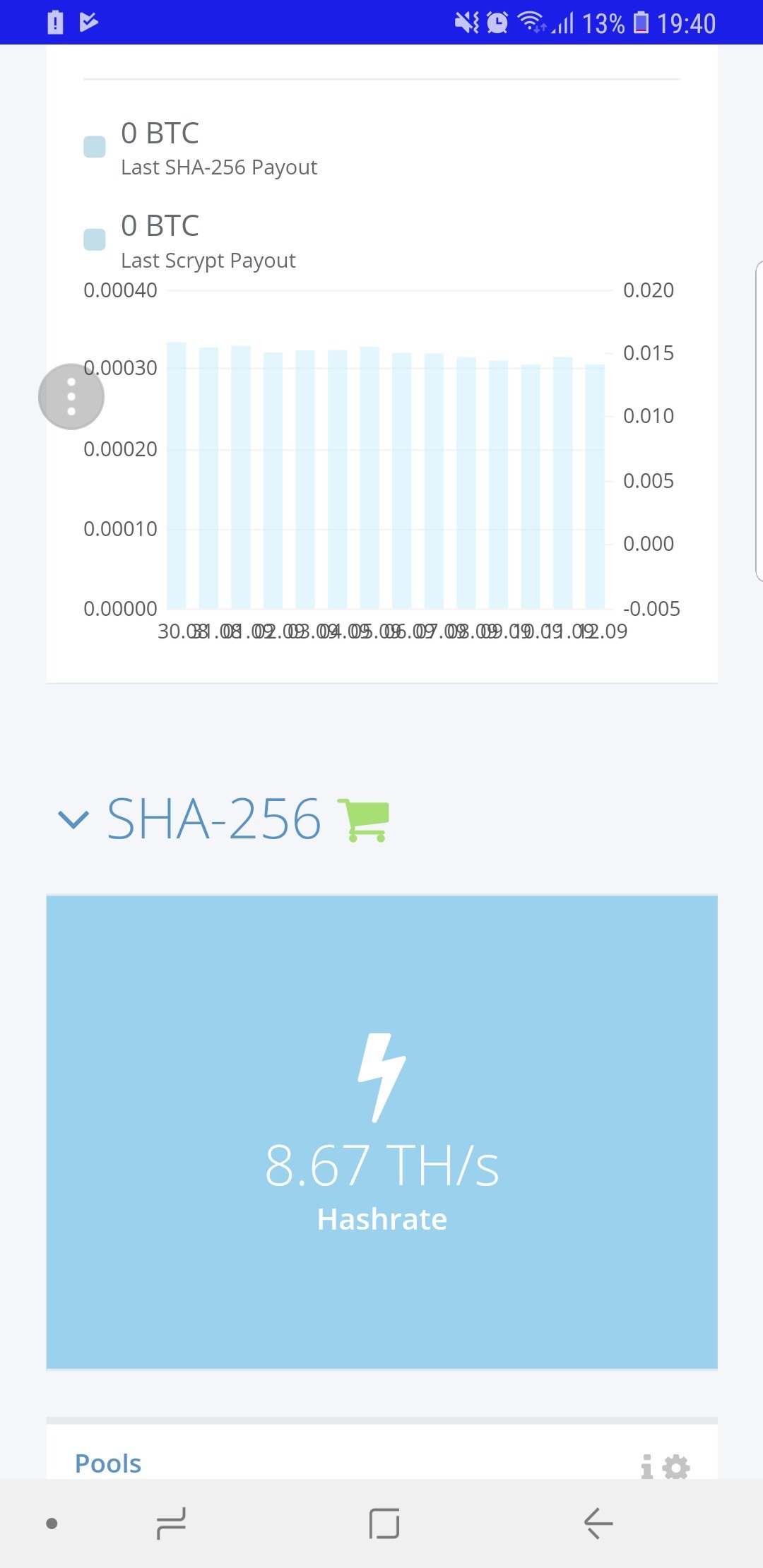Toggle Last SHA-256 Payout chart legend
This screenshot has height=1568, width=763.
(x=95, y=147)
